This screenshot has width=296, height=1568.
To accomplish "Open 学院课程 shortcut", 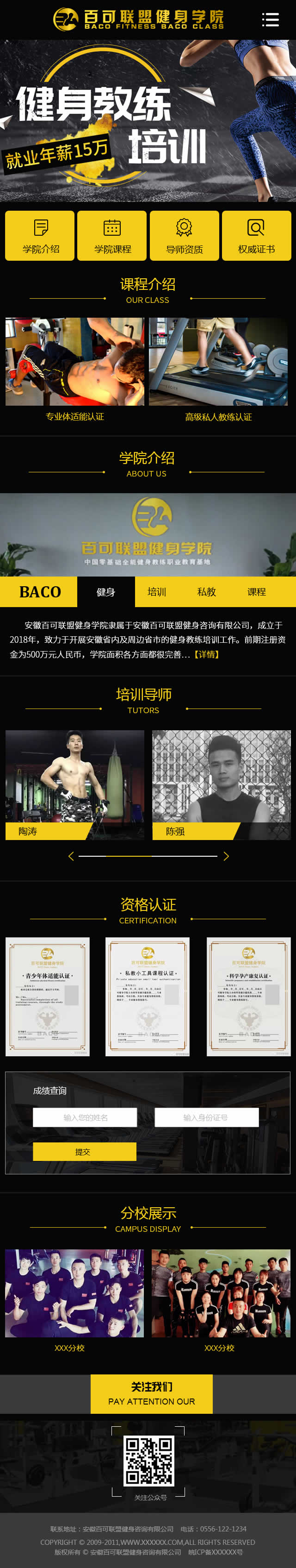I will (112, 236).
